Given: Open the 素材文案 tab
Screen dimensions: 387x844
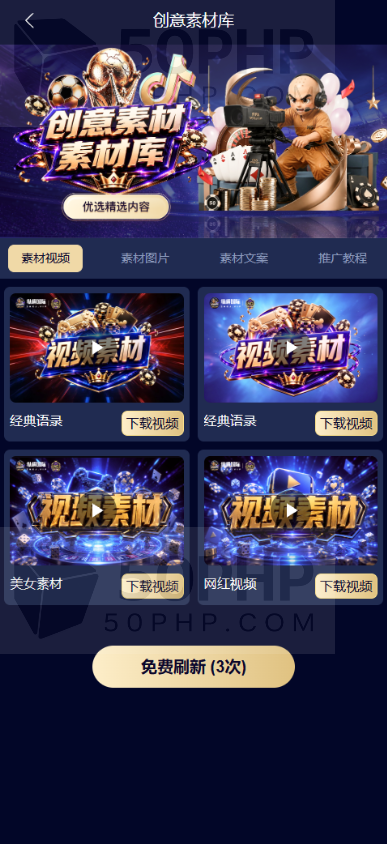Looking at the screenshot, I should tap(243, 258).
